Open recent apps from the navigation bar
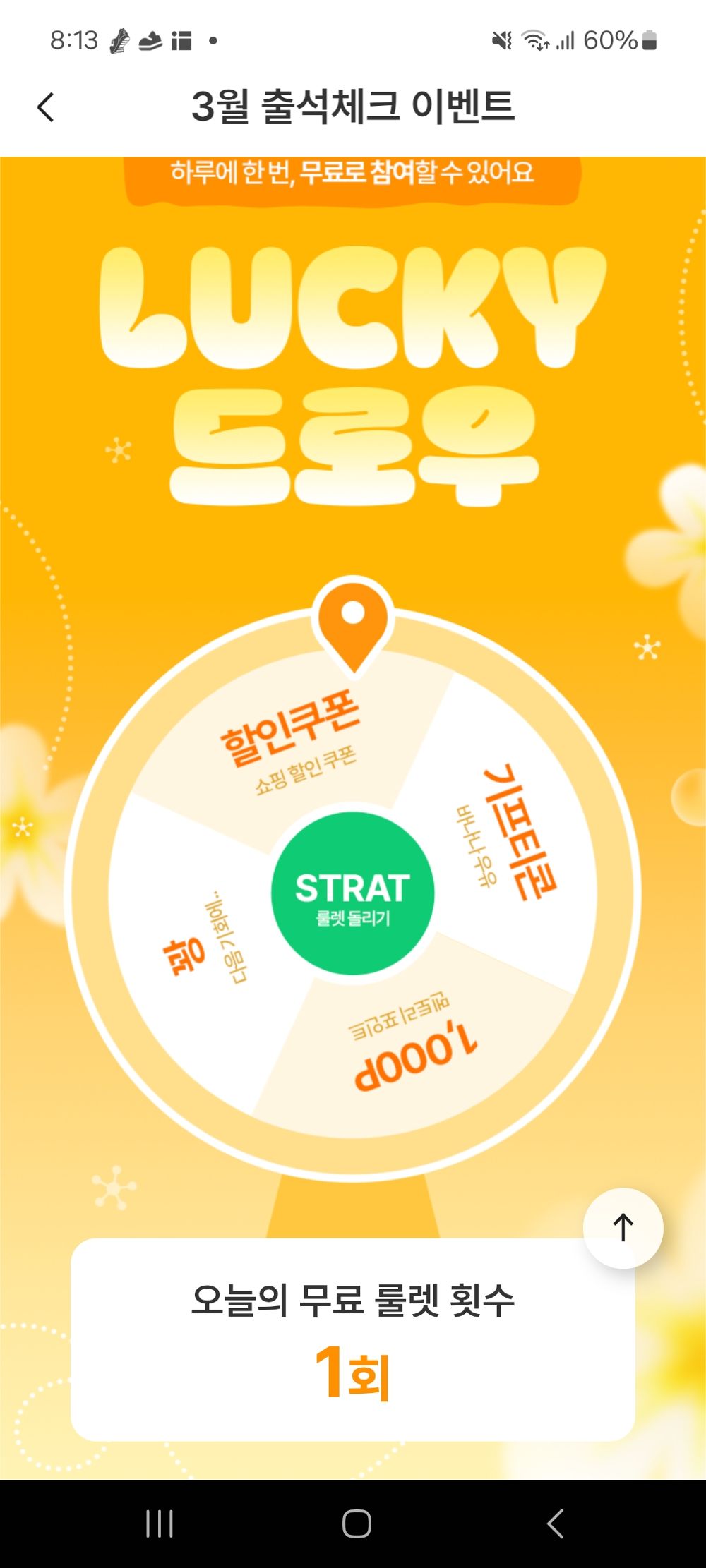This screenshot has width=706, height=1568. pos(160,1524)
